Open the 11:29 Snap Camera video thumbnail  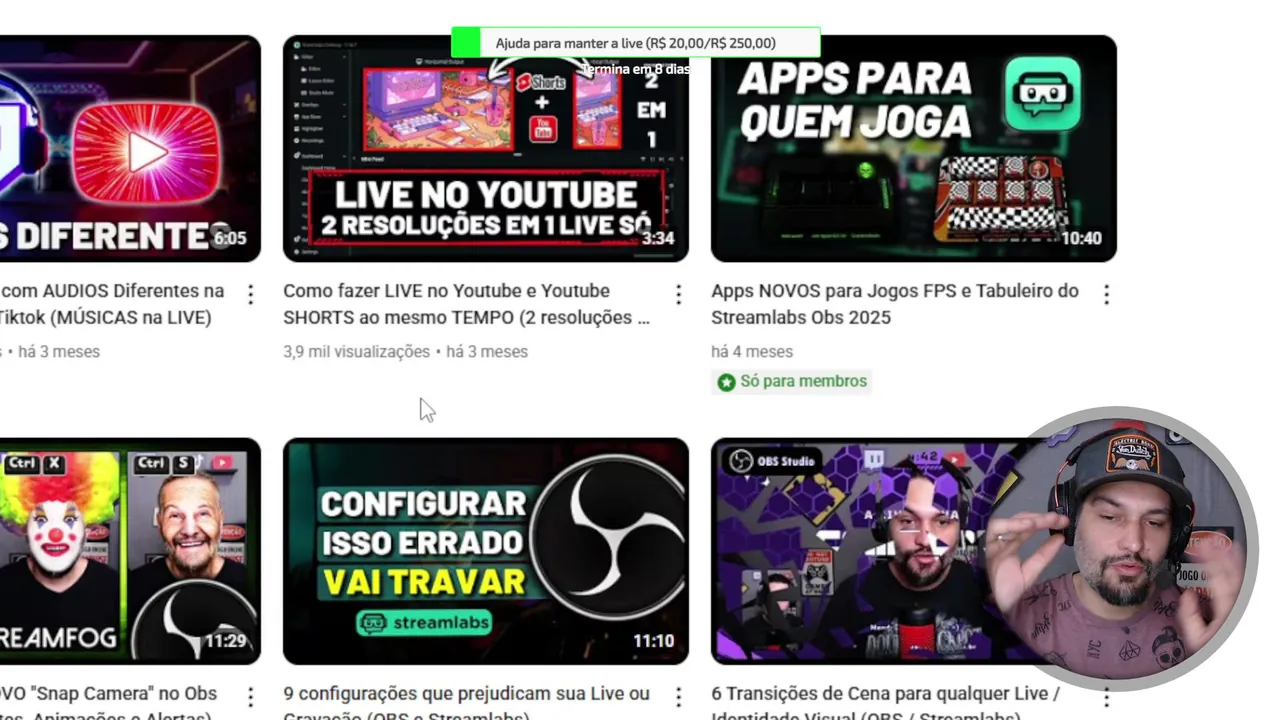tap(130, 551)
